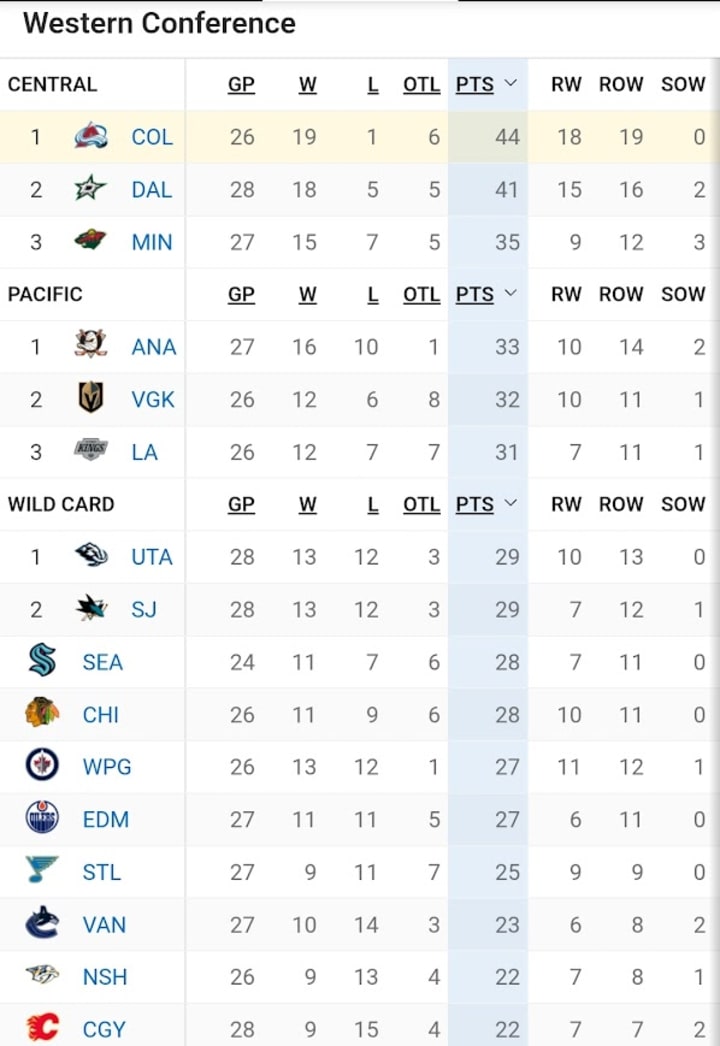Go to the LA team page
Image resolution: width=720 pixels, height=1046 pixels.
click(x=144, y=452)
